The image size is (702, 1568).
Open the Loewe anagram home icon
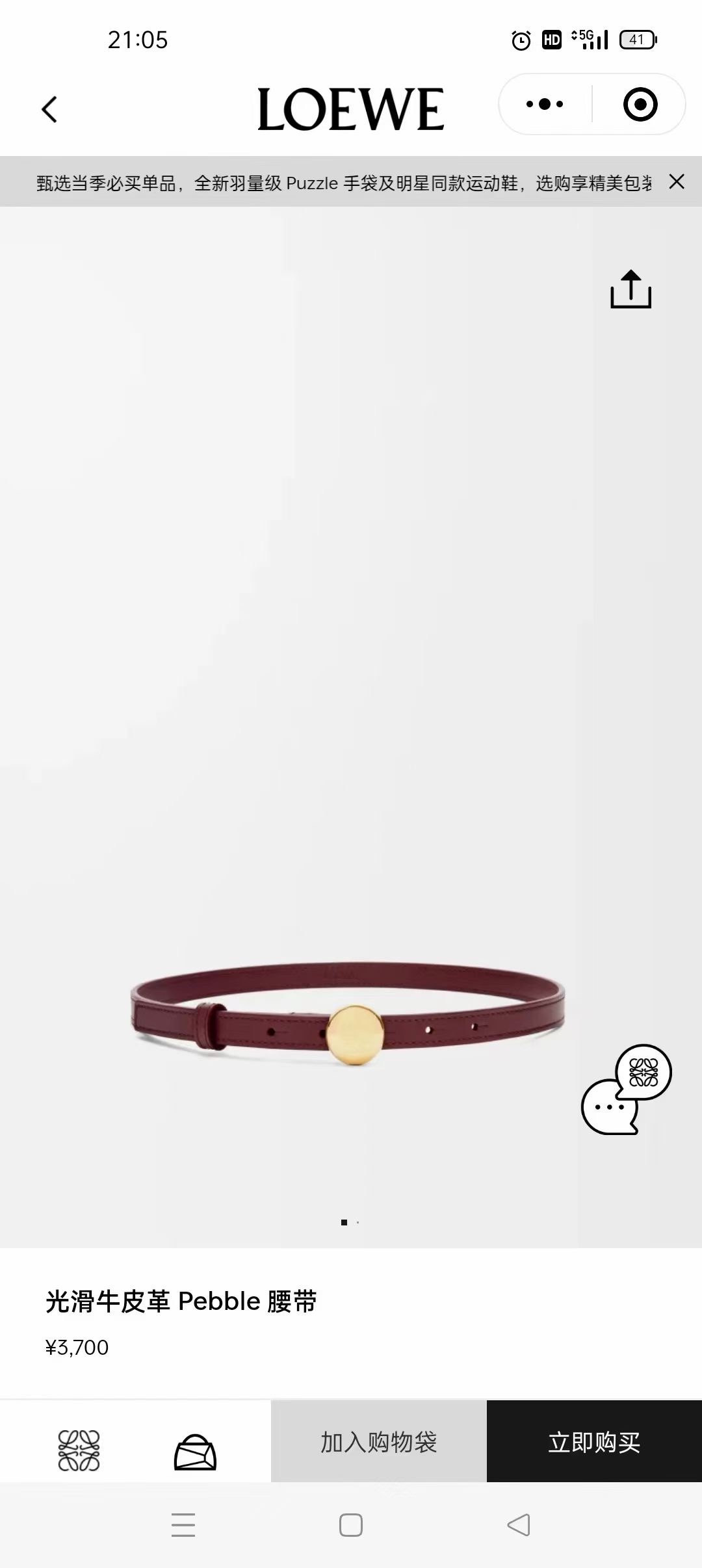click(79, 1450)
